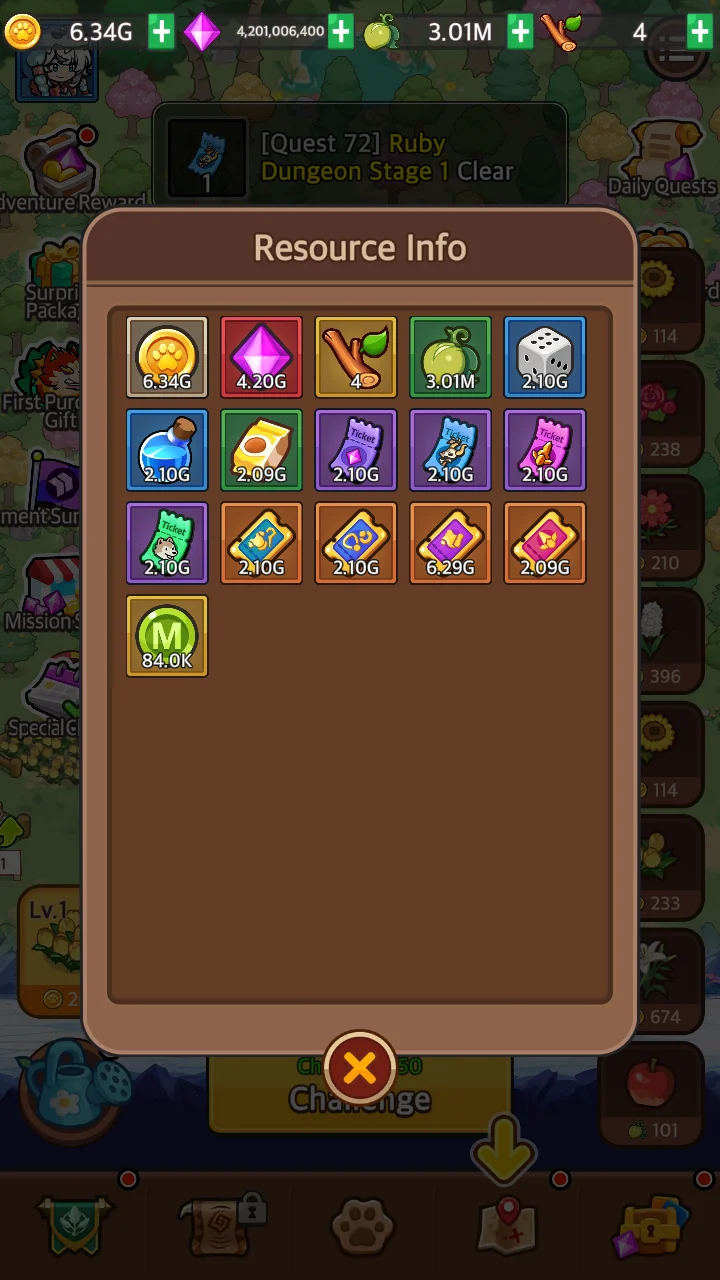This screenshot has height=1280, width=720.
Task: Select the green M coin tile
Action: [167, 636]
